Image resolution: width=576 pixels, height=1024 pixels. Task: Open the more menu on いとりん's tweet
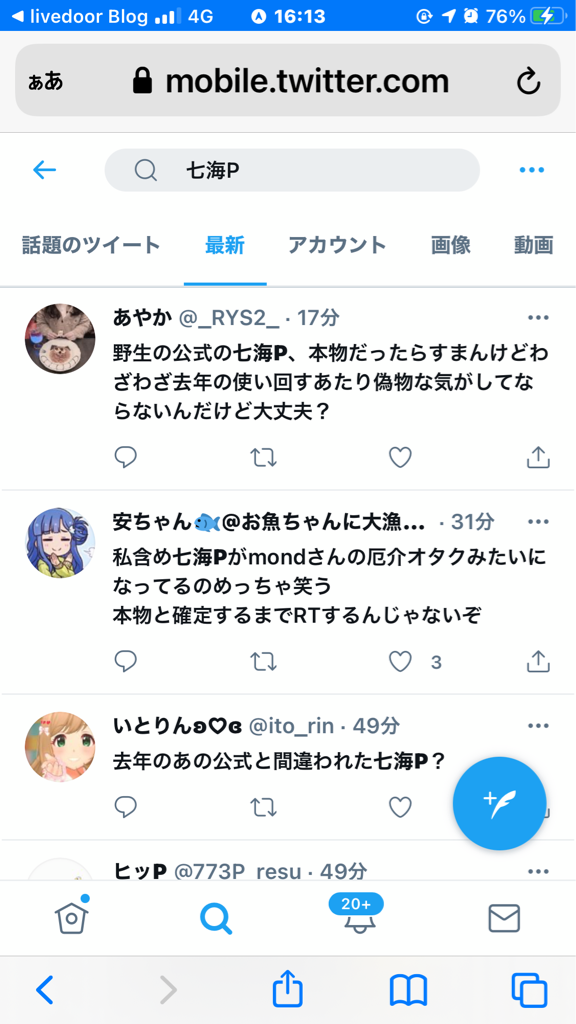coord(538,726)
